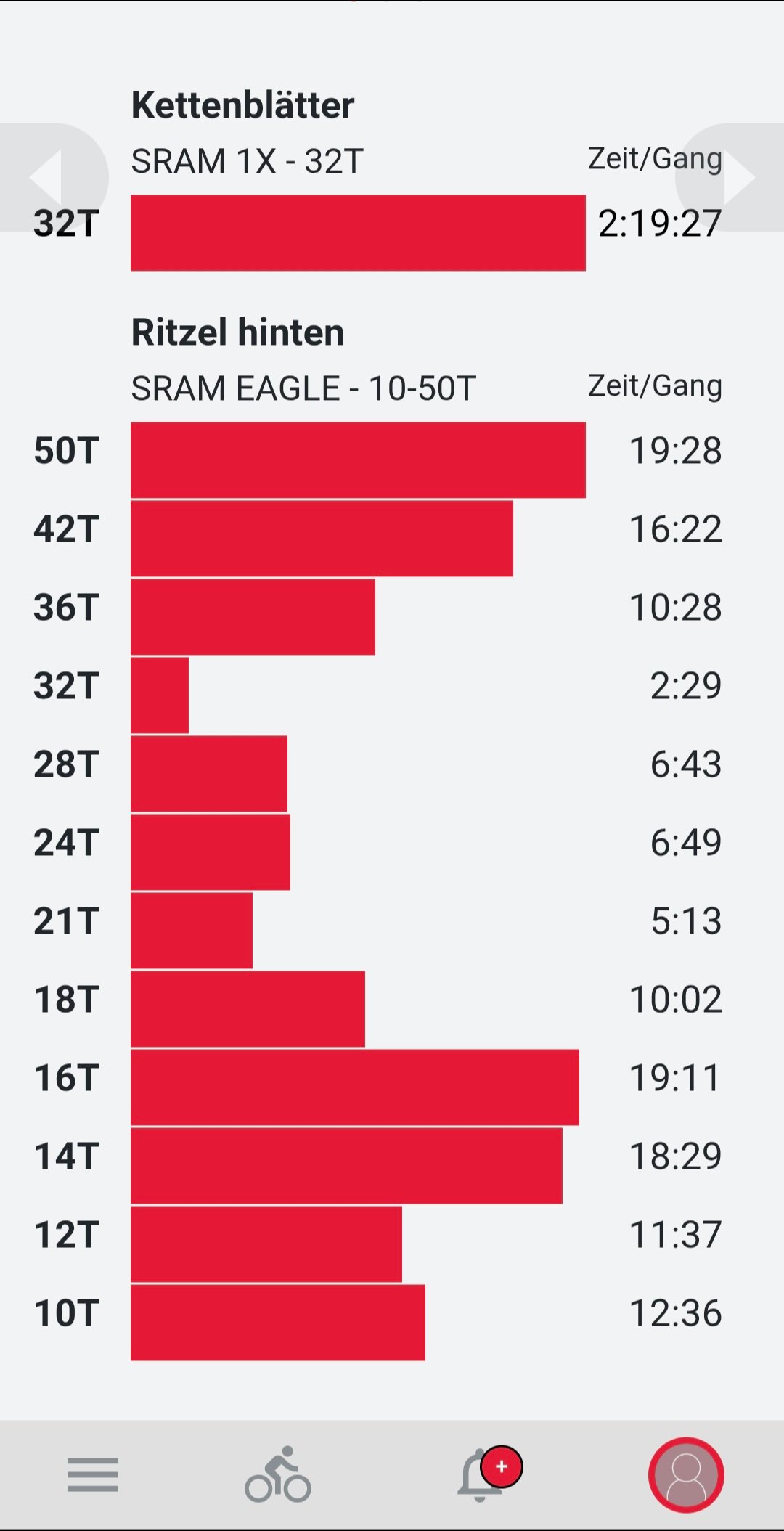Open the notifications bell
Viewport: 784px width, 1531px height.
(481, 1474)
